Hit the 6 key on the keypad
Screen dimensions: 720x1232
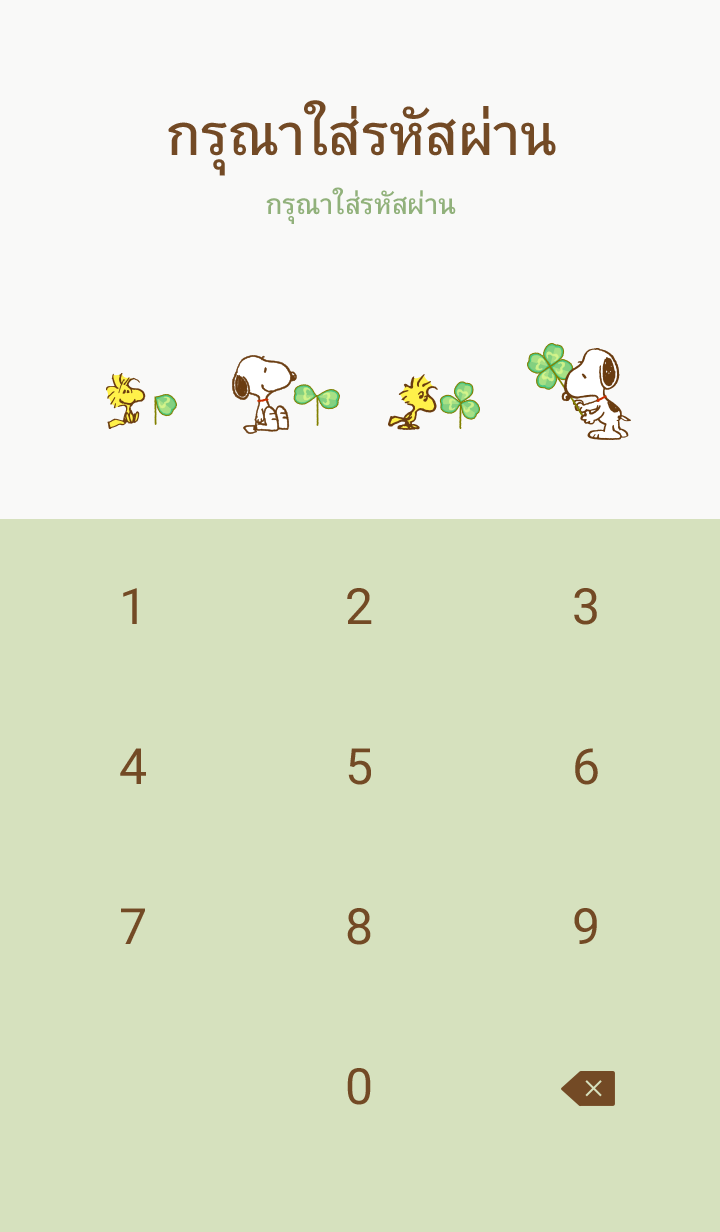point(585,767)
